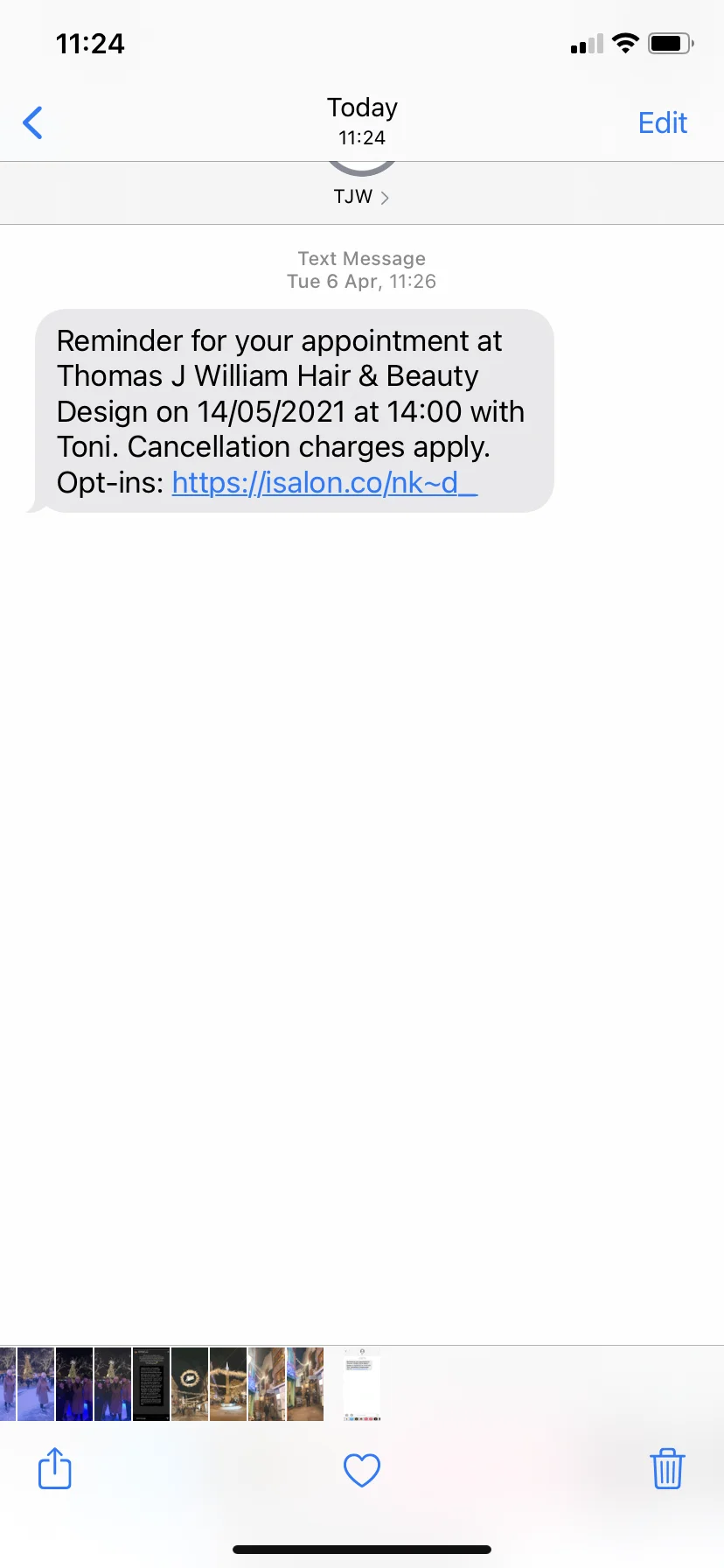Select the illuminated wreath photo thumbnail

coord(190,1384)
